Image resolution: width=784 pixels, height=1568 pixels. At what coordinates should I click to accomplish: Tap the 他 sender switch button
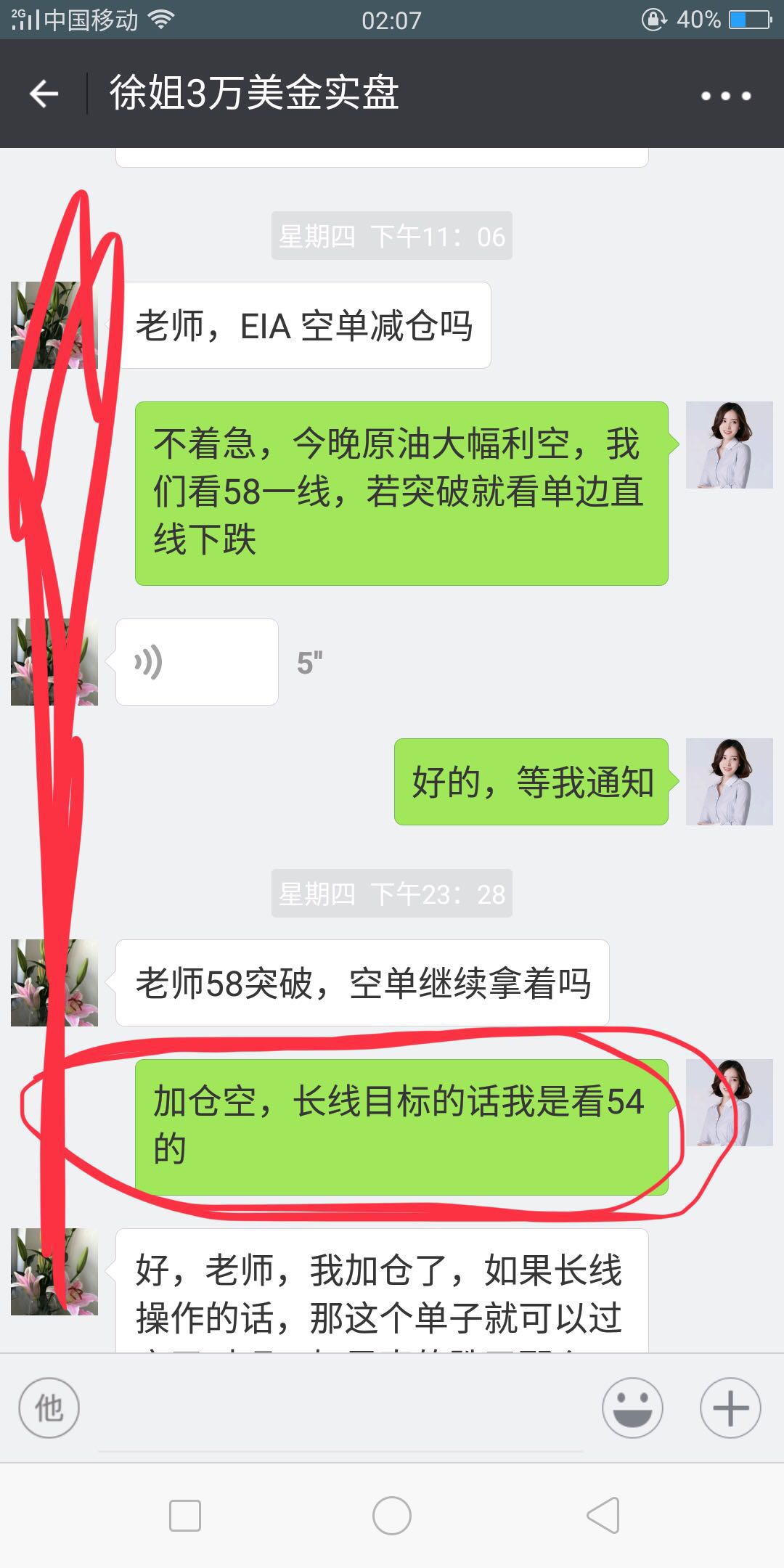pyautogui.click(x=49, y=1408)
